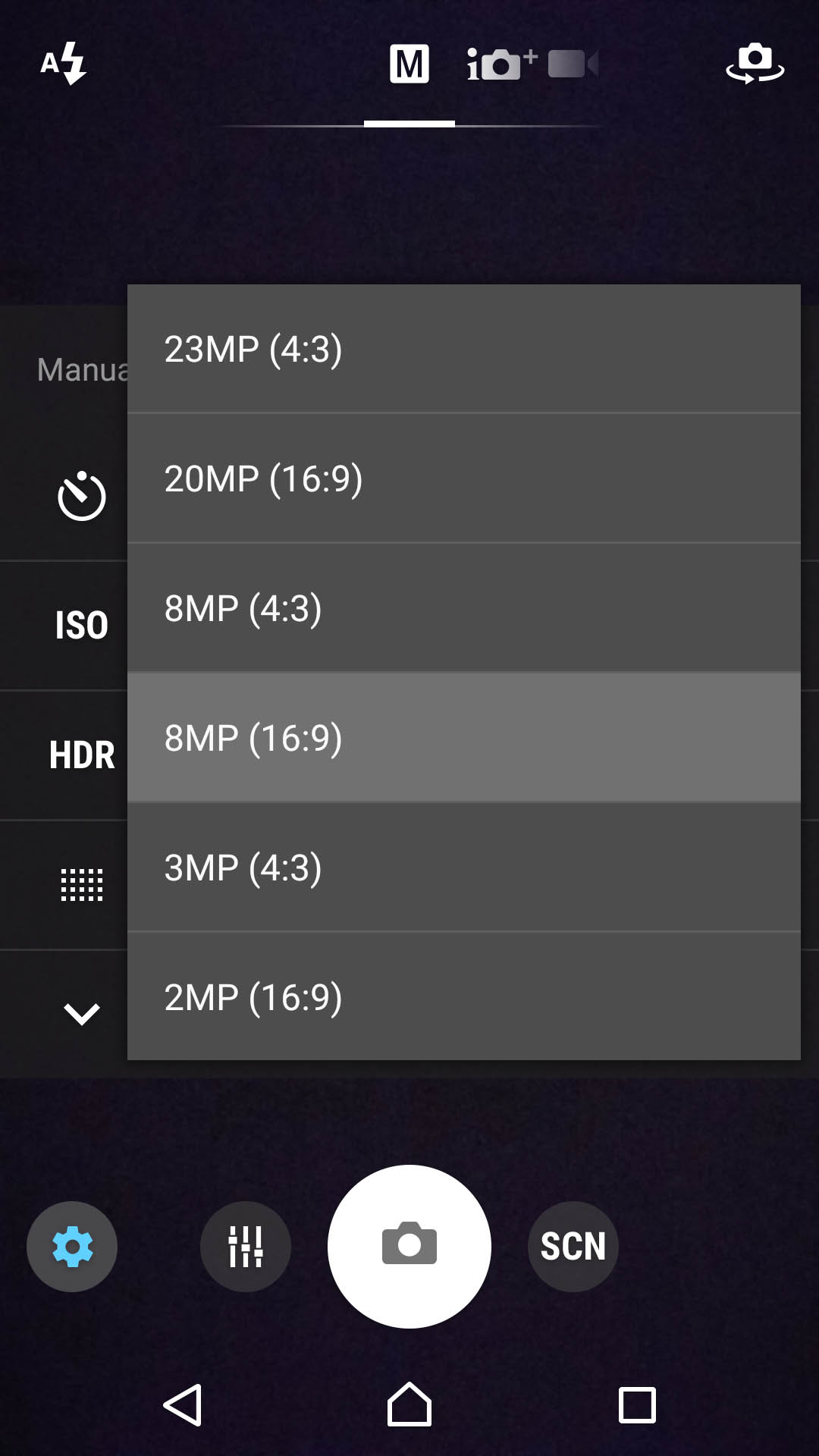The width and height of the screenshot is (819, 1456).
Task: Select 8MP (16:9) resolution
Action: pos(464,738)
